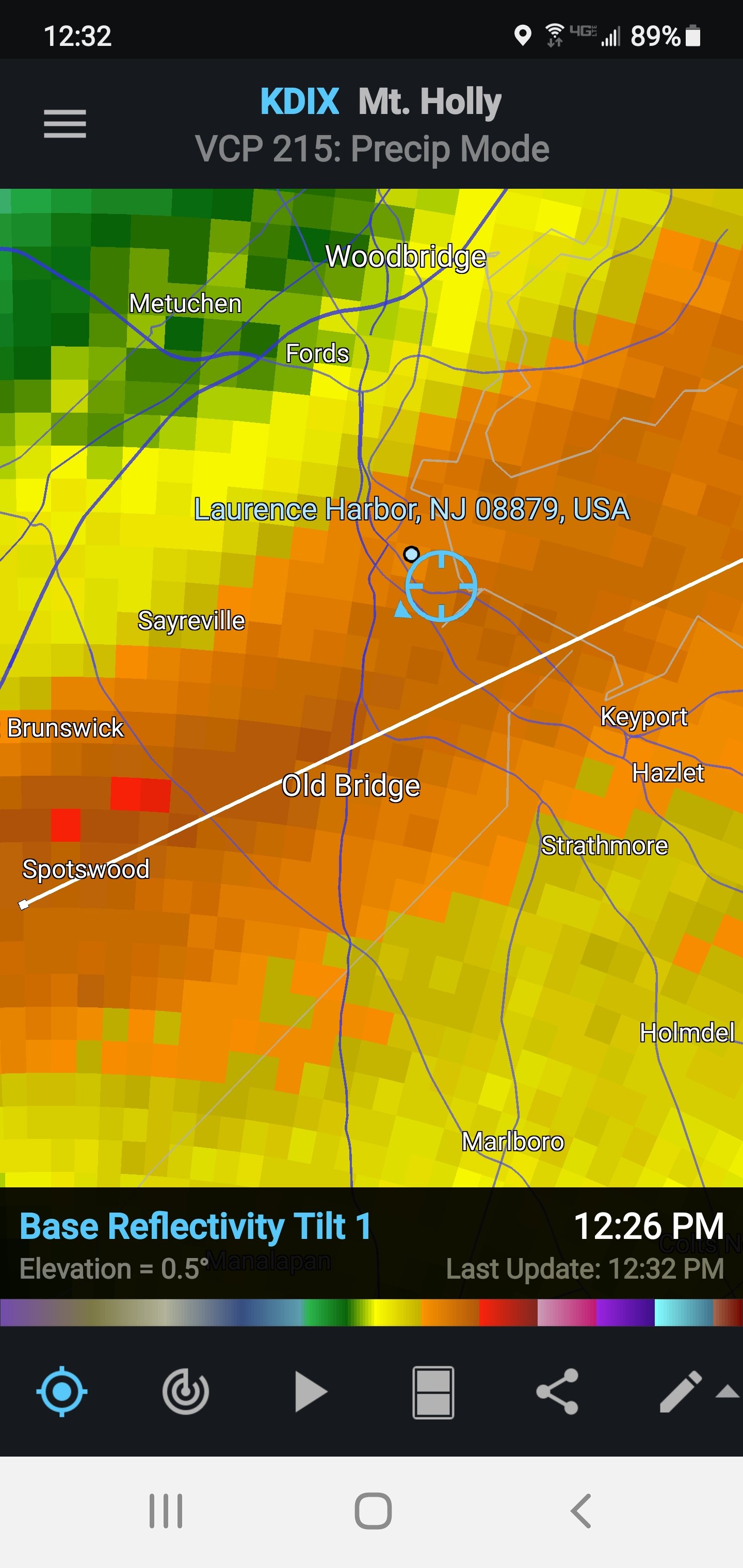Toggle the split panel view
The height and width of the screenshot is (1568, 743).
coord(433,1393)
